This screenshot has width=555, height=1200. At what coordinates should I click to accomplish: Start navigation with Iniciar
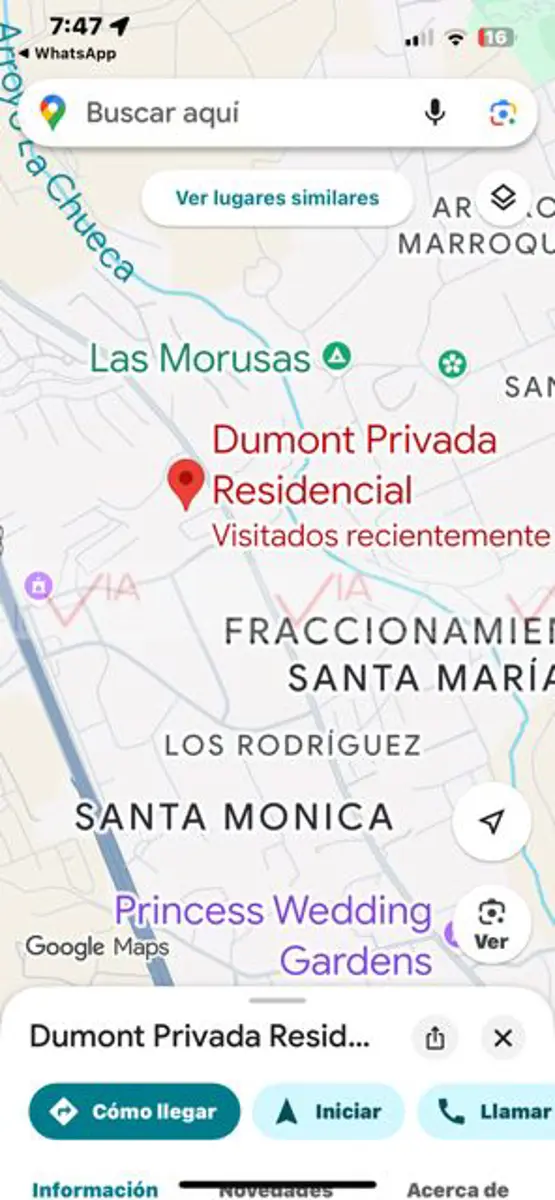pyautogui.click(x=328, y=1112)
